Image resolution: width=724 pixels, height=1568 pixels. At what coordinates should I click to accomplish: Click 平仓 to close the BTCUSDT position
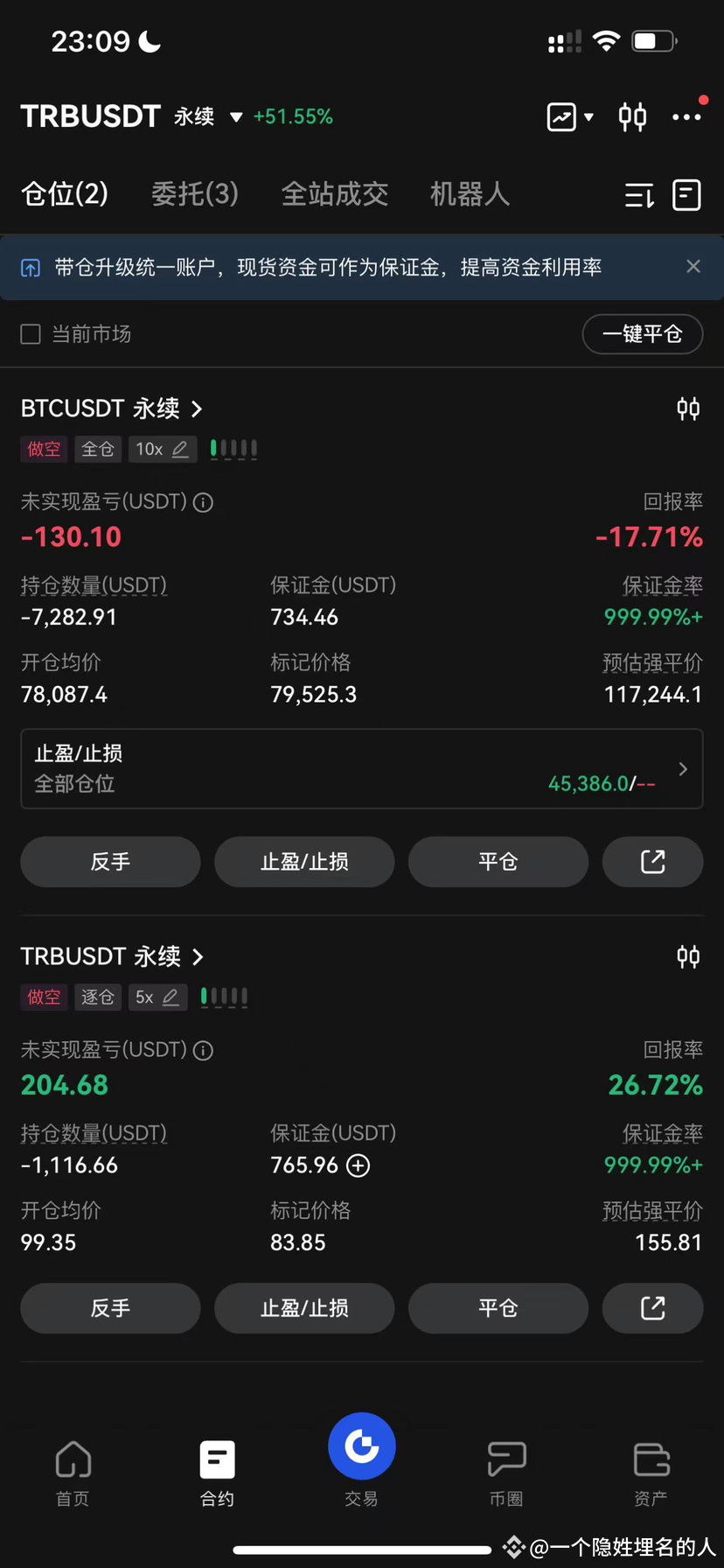tap(498, 862)
